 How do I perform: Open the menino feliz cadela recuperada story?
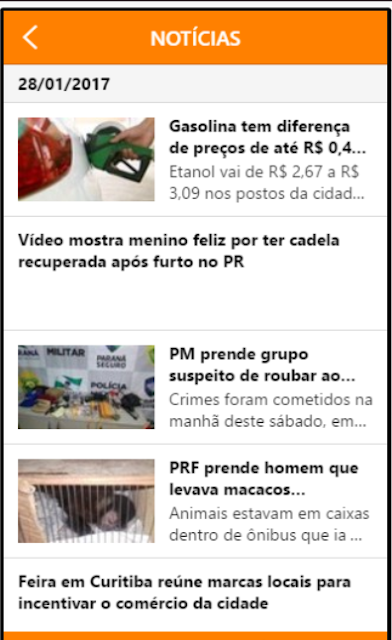(195, 273)
